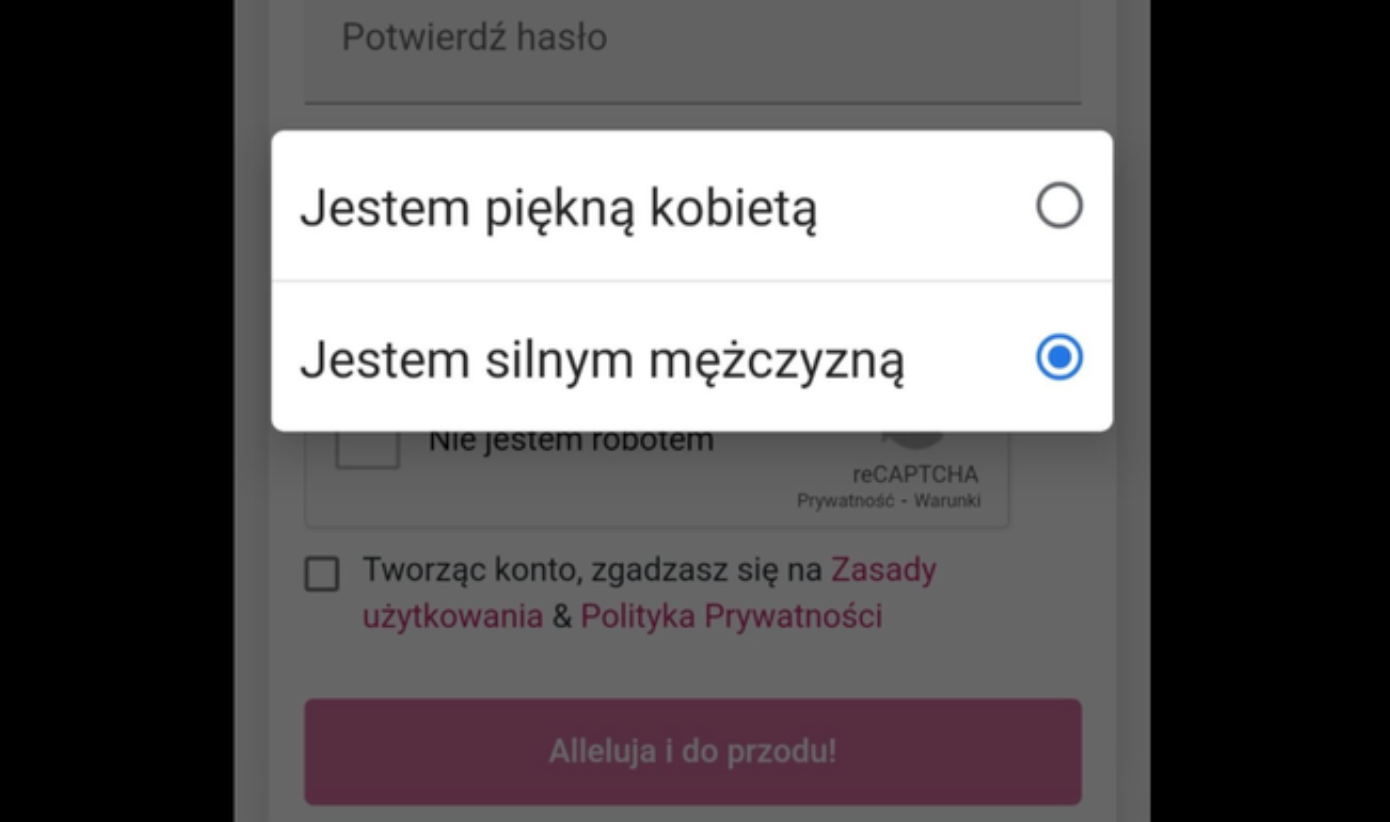Select 'Jestem piękną kobietą' radio option

(x=1059, y=207)
